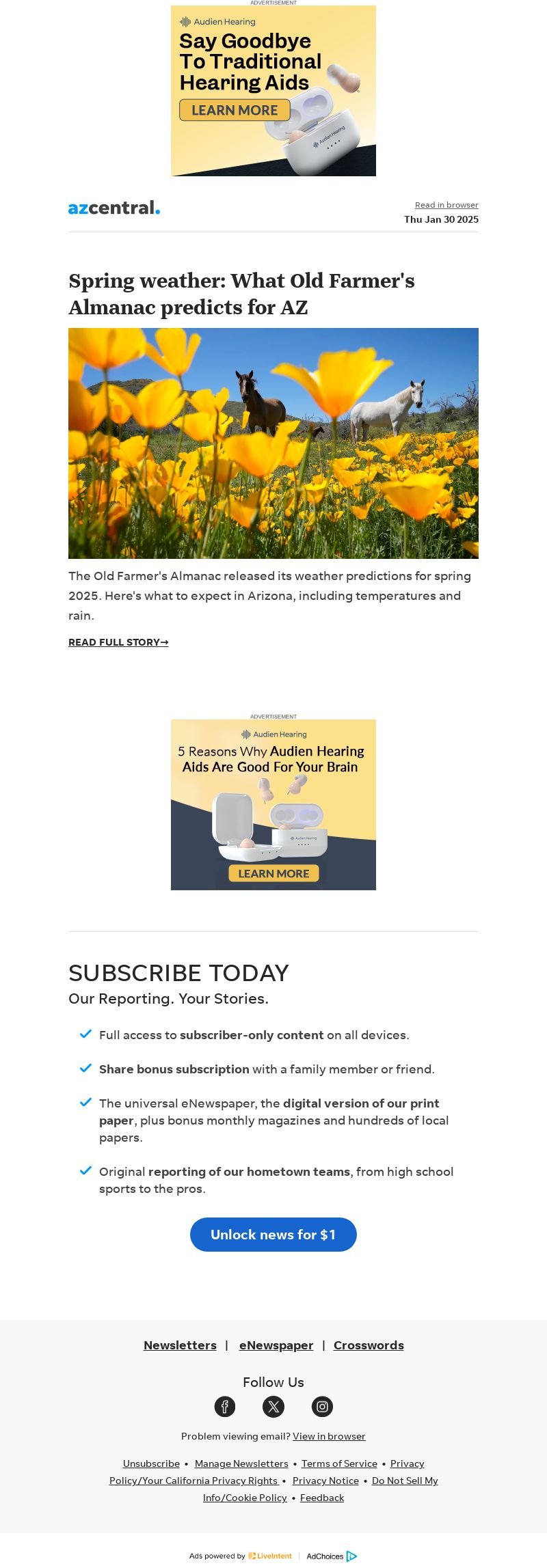Open the eNewspaper link
This screenshot has height=1568, width=547.
click(276, 1345)
